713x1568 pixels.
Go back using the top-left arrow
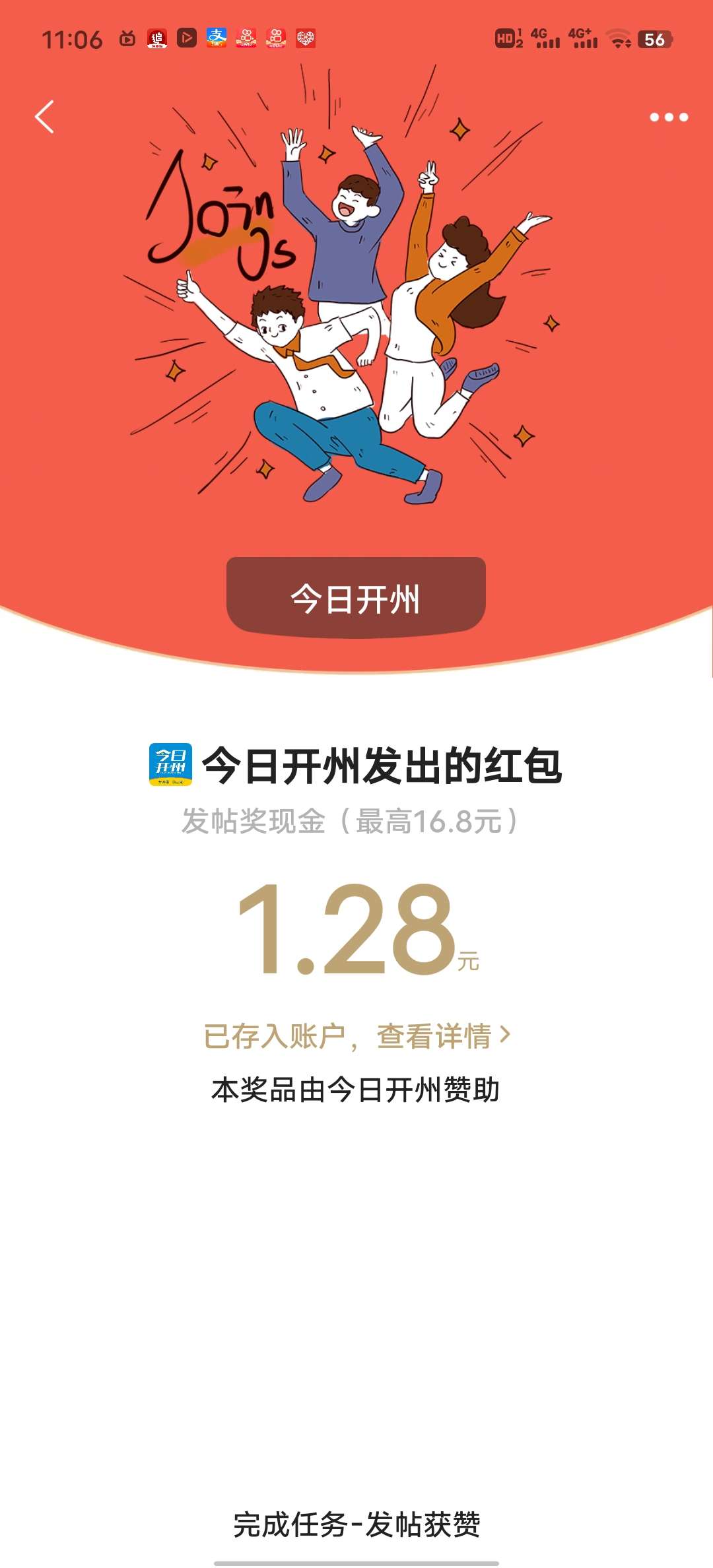[x=44, y=117]
